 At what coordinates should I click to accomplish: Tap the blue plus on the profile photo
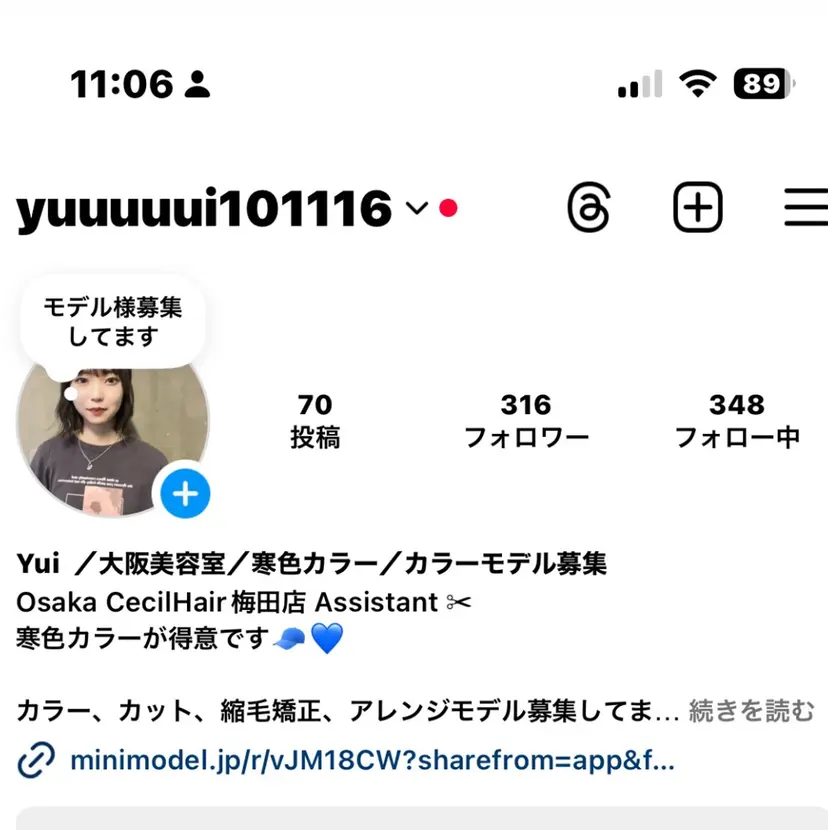(x=184, y=493)
